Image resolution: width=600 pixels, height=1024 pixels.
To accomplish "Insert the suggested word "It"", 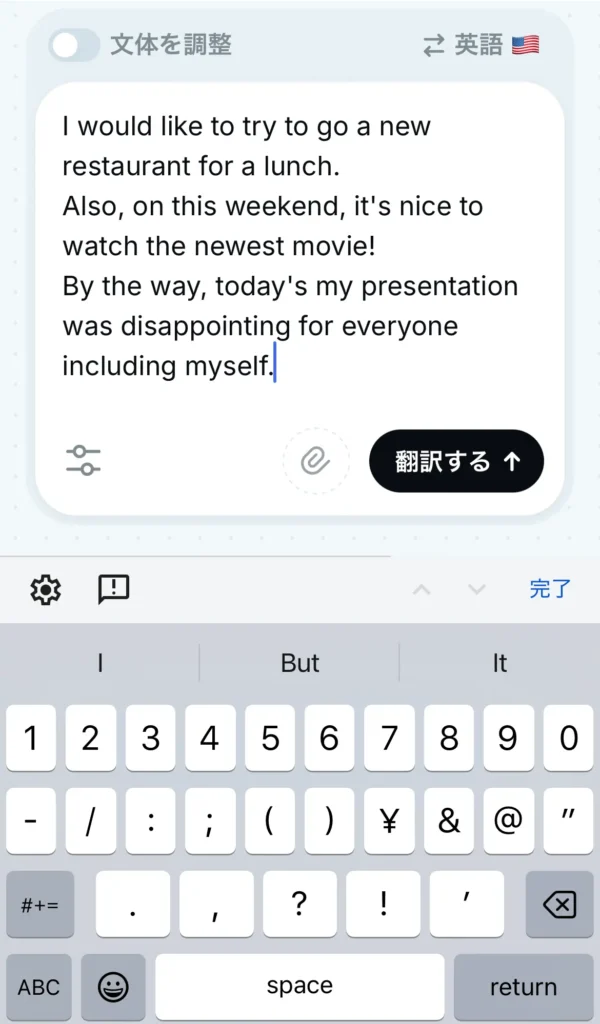I will pos(500,663).
